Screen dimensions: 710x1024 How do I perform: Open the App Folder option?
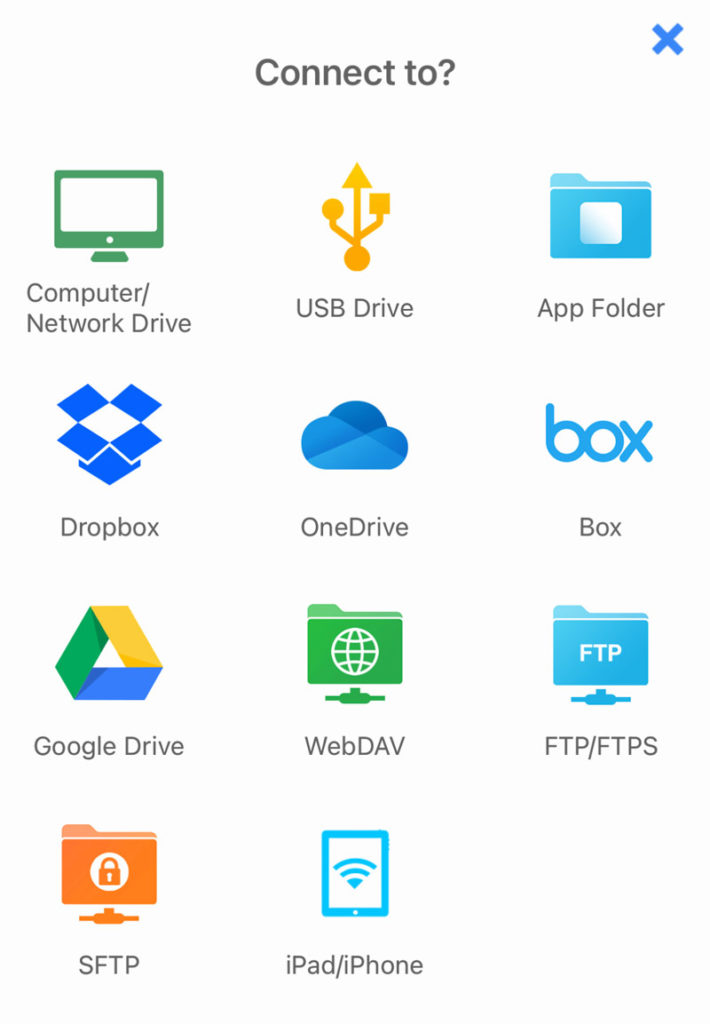(600, 217)
